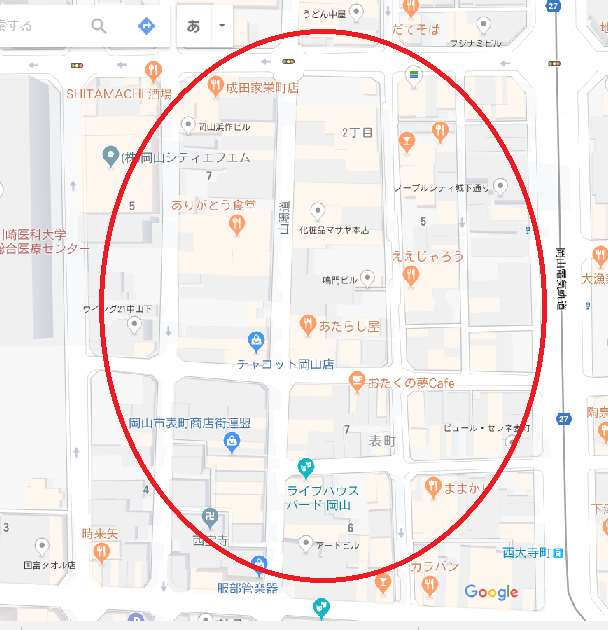Tap the ライブハウス バード 岡山 marker
The image size is (608, 630).
[305, 466]
